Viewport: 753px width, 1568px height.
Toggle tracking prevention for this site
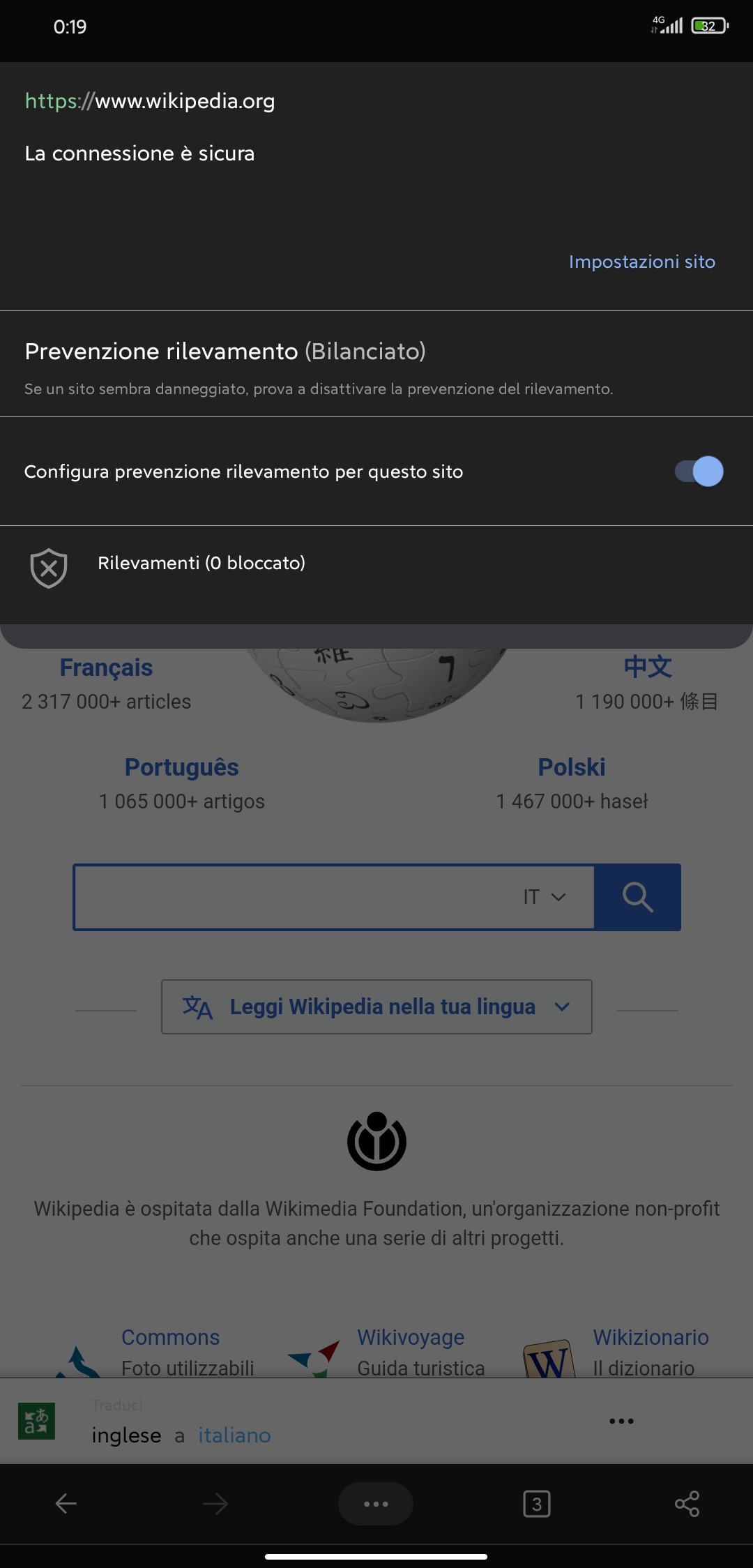(699, 472)
